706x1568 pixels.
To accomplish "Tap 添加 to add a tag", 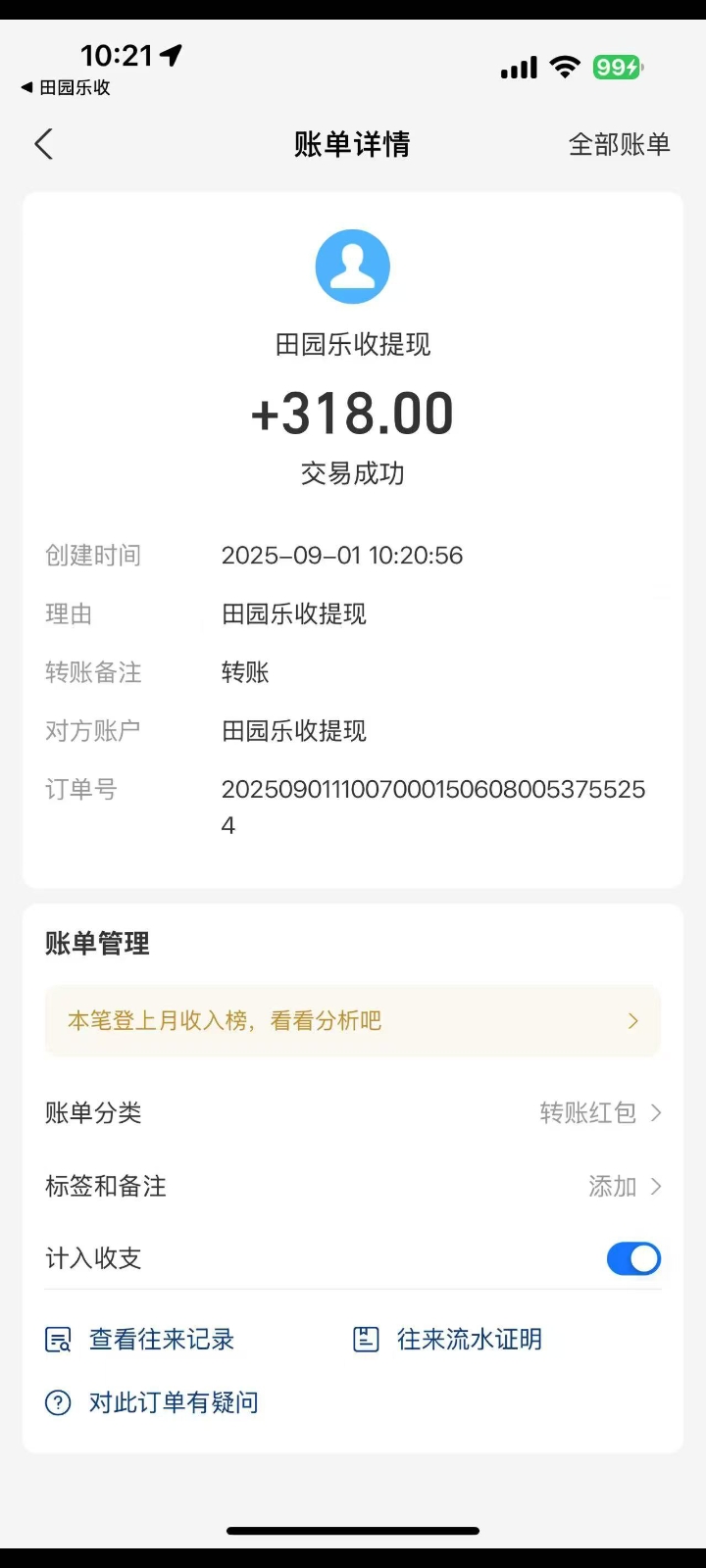I will [x=614, y=1186].
